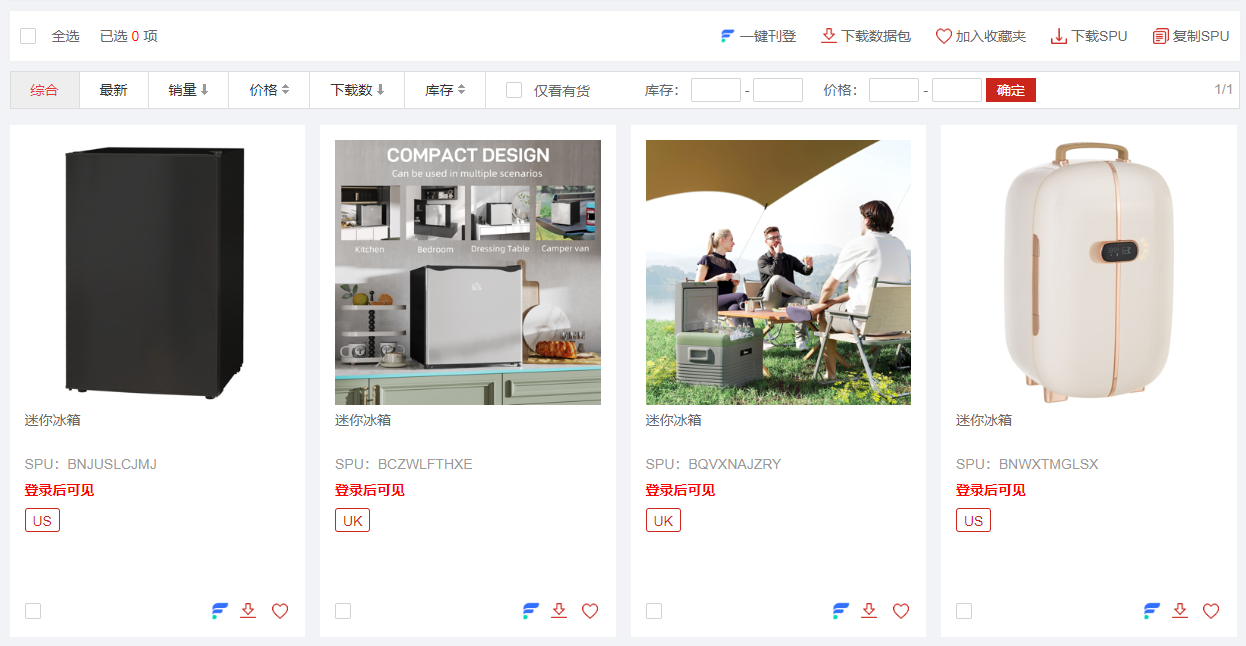Open the product card SPU BNJUSLCJMJ
The width and height of the screenshot is (1246, 646).
point(157,272)
